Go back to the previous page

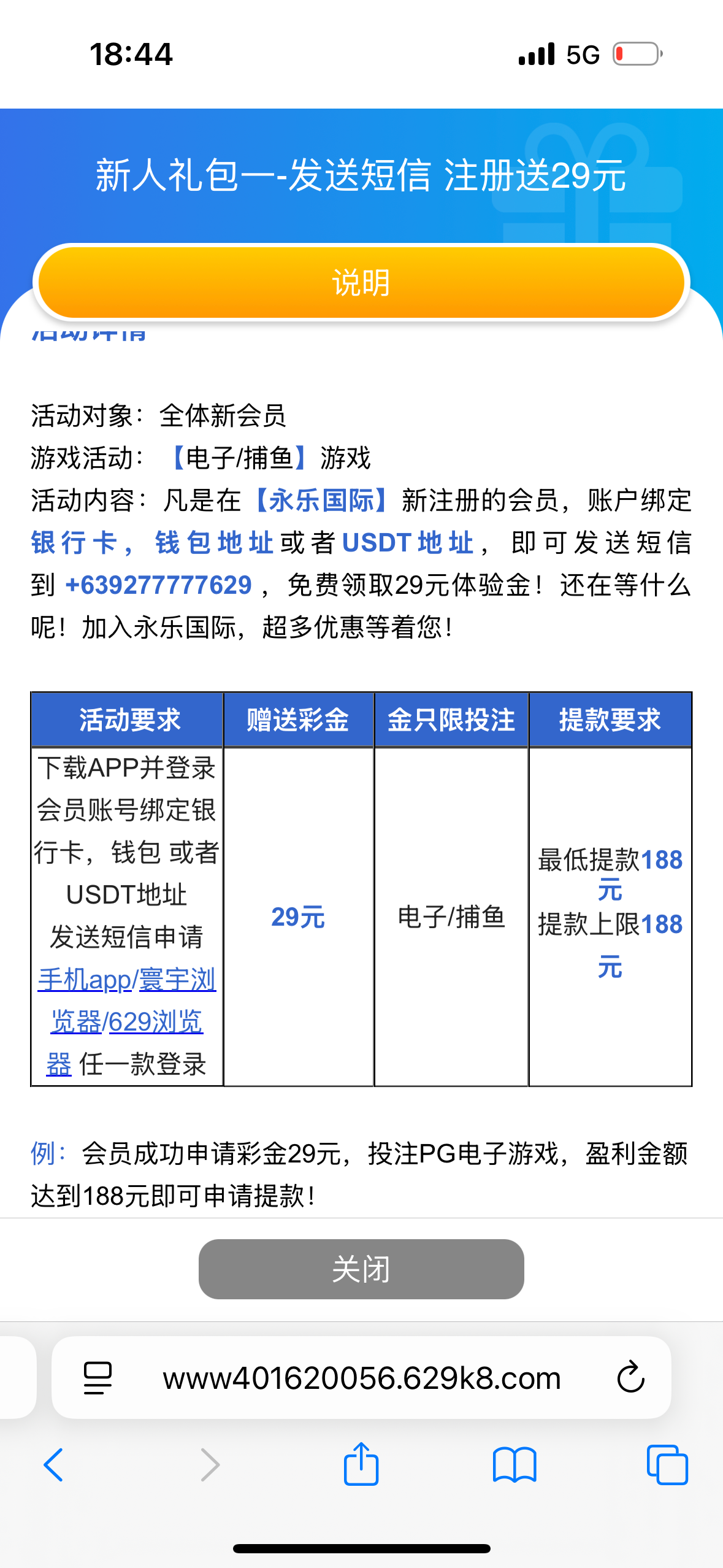pos(53,1465)
